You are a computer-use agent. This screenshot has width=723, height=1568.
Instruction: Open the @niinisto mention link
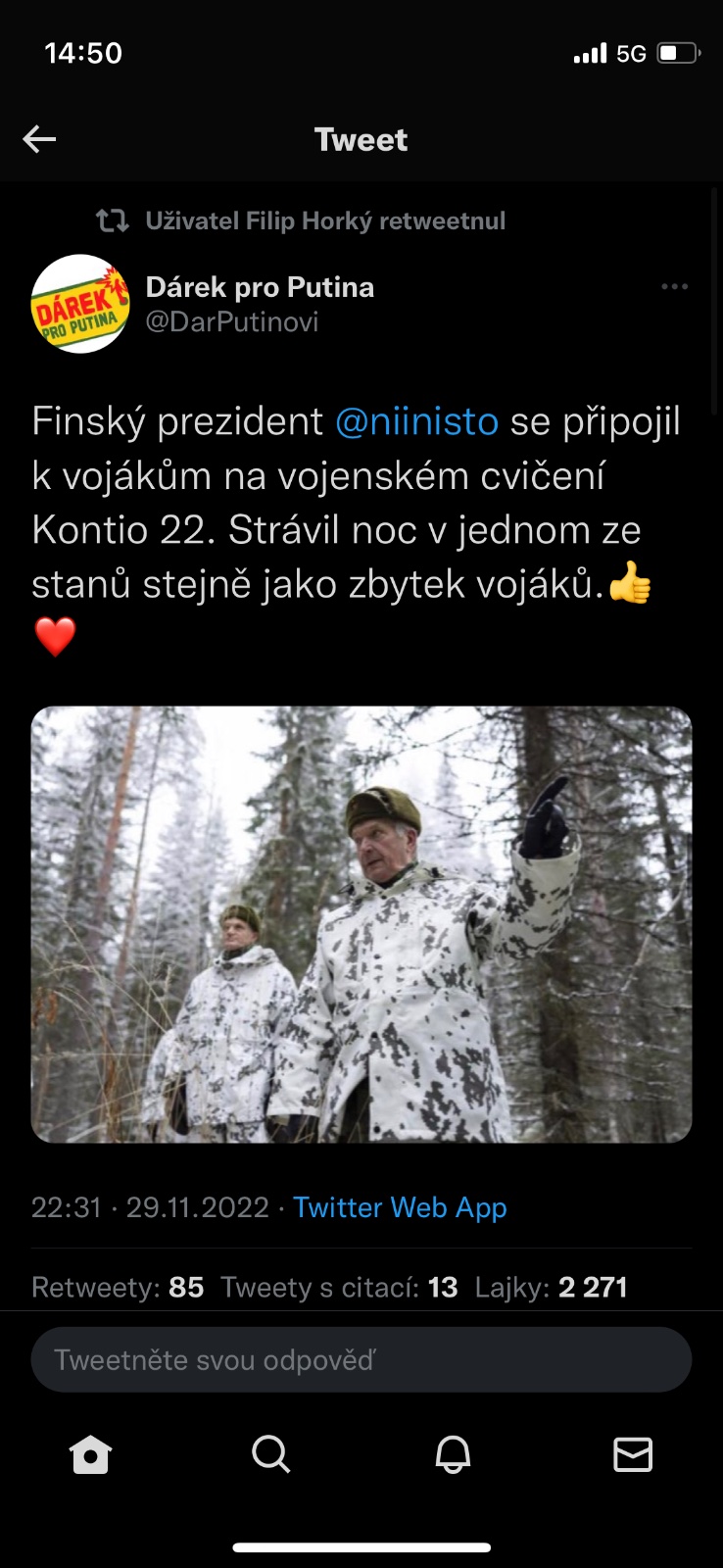pyautogui.click(x=416, y=421)
